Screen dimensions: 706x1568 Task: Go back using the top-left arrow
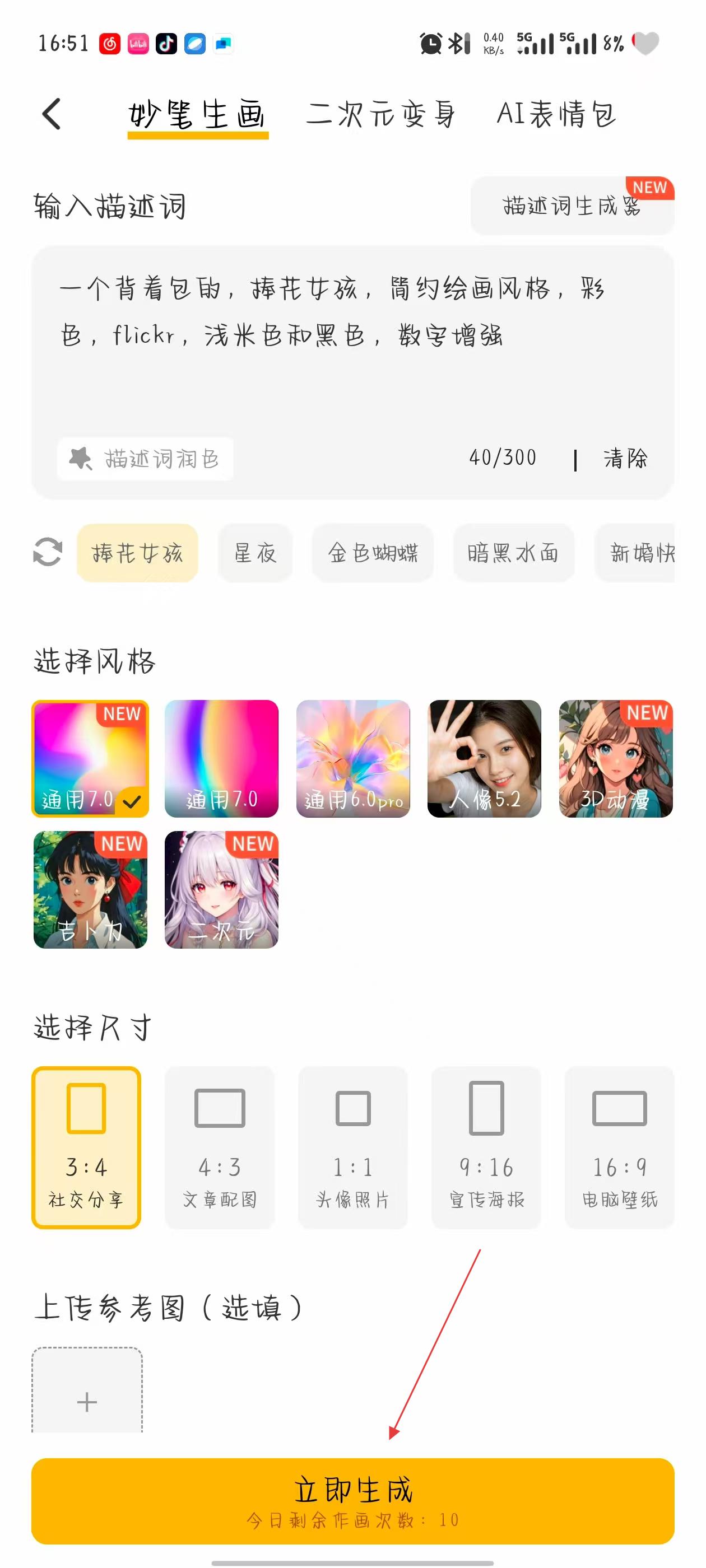click(x=52, y=114)
